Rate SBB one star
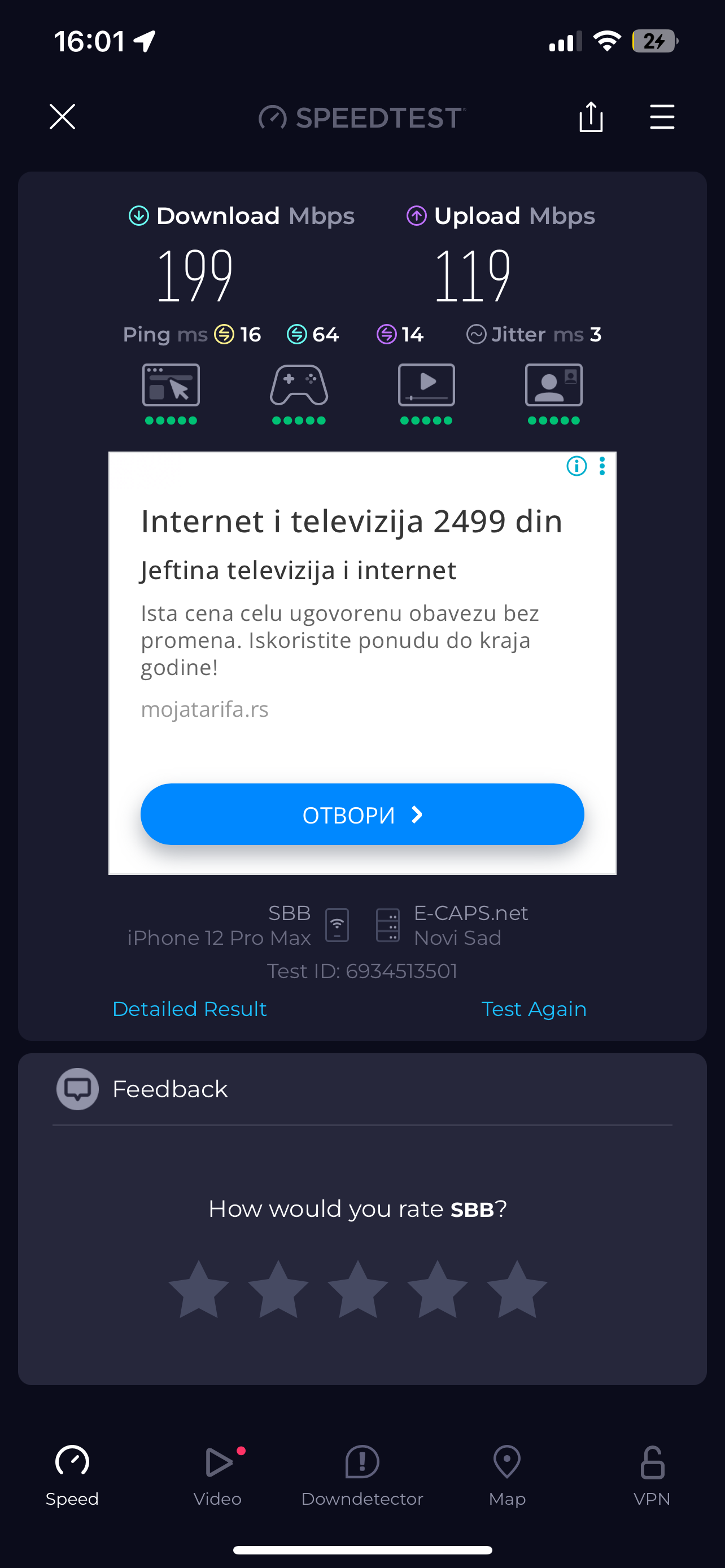 pos(198,1289)
